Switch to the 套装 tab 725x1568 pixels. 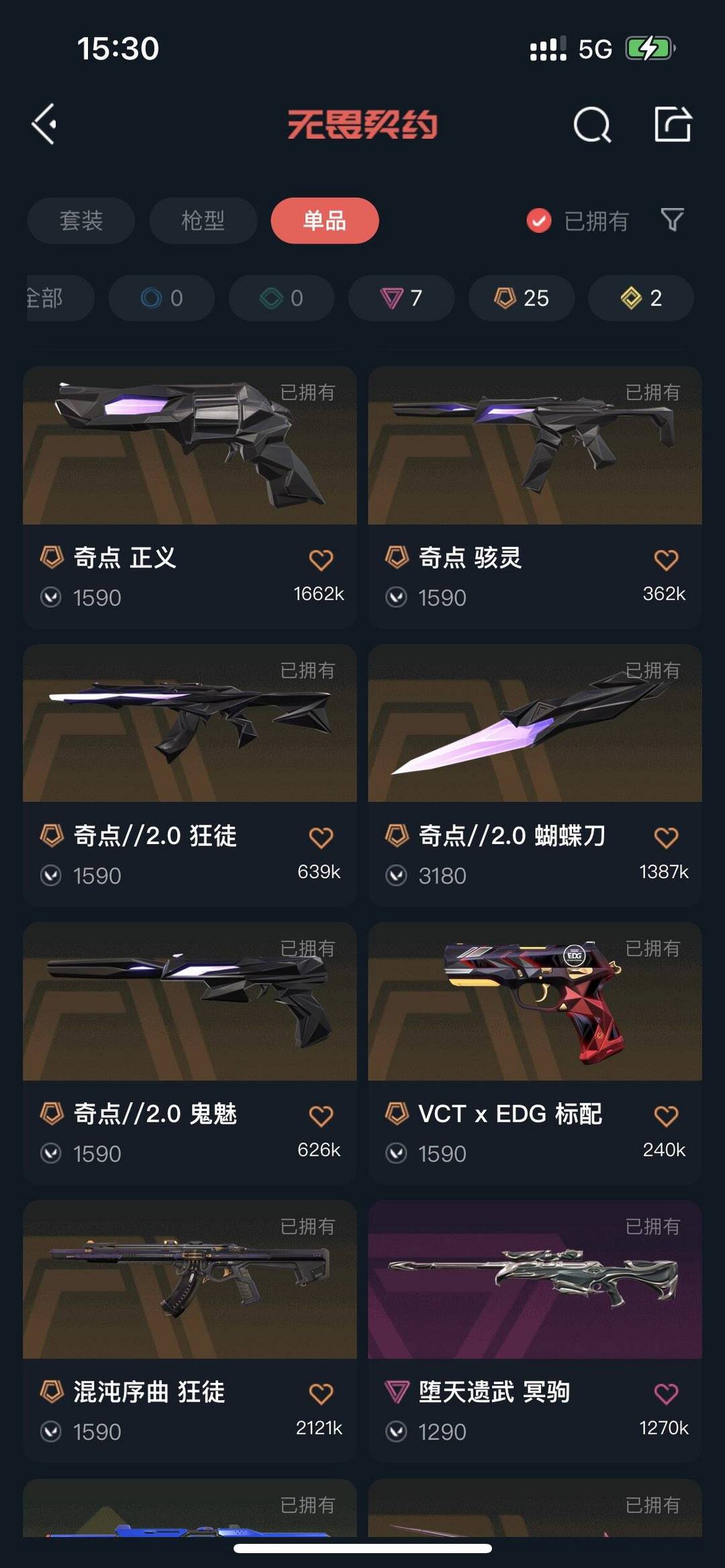point(81,221)
